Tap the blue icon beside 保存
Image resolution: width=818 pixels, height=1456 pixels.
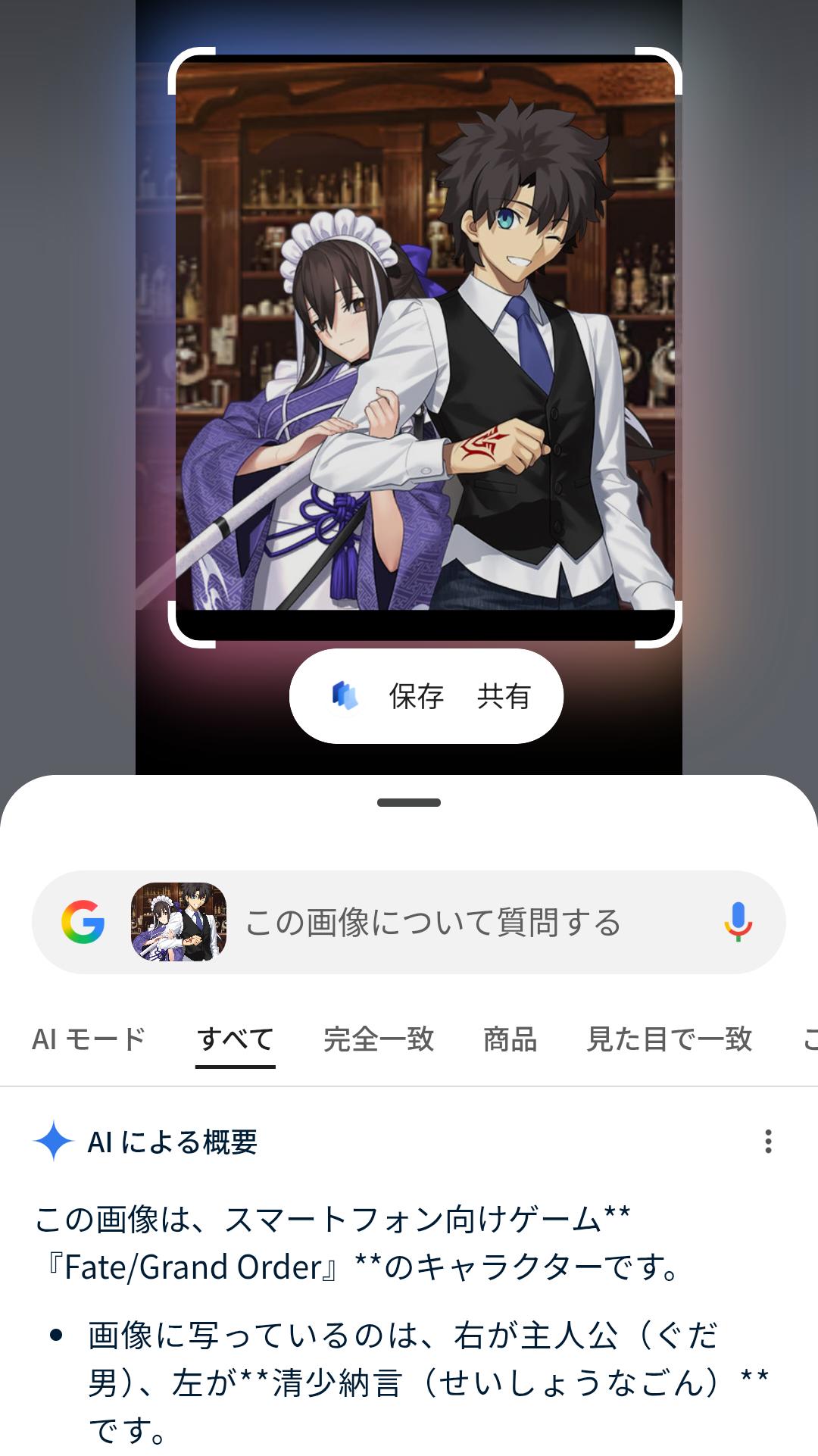point(345,695)
